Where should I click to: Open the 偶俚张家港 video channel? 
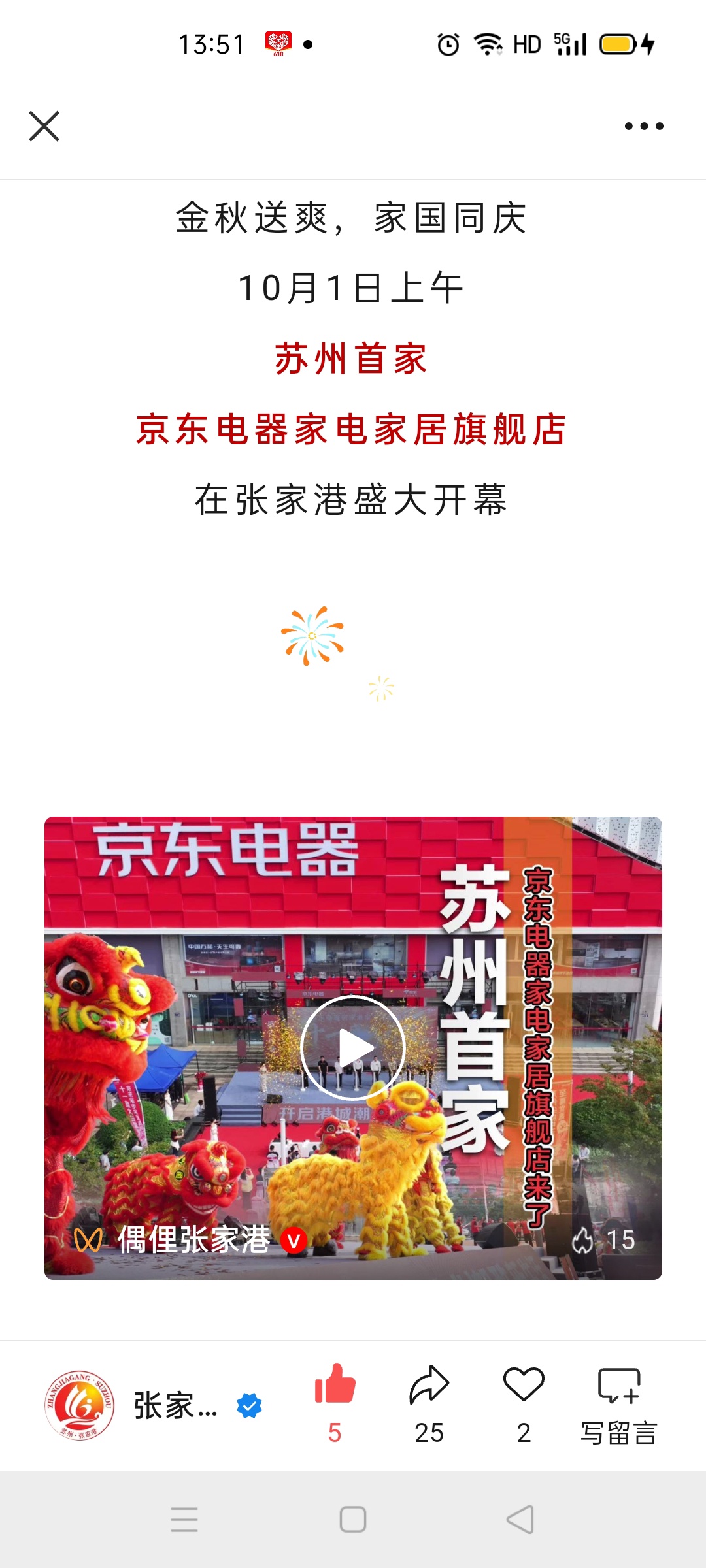[193, 1239]
